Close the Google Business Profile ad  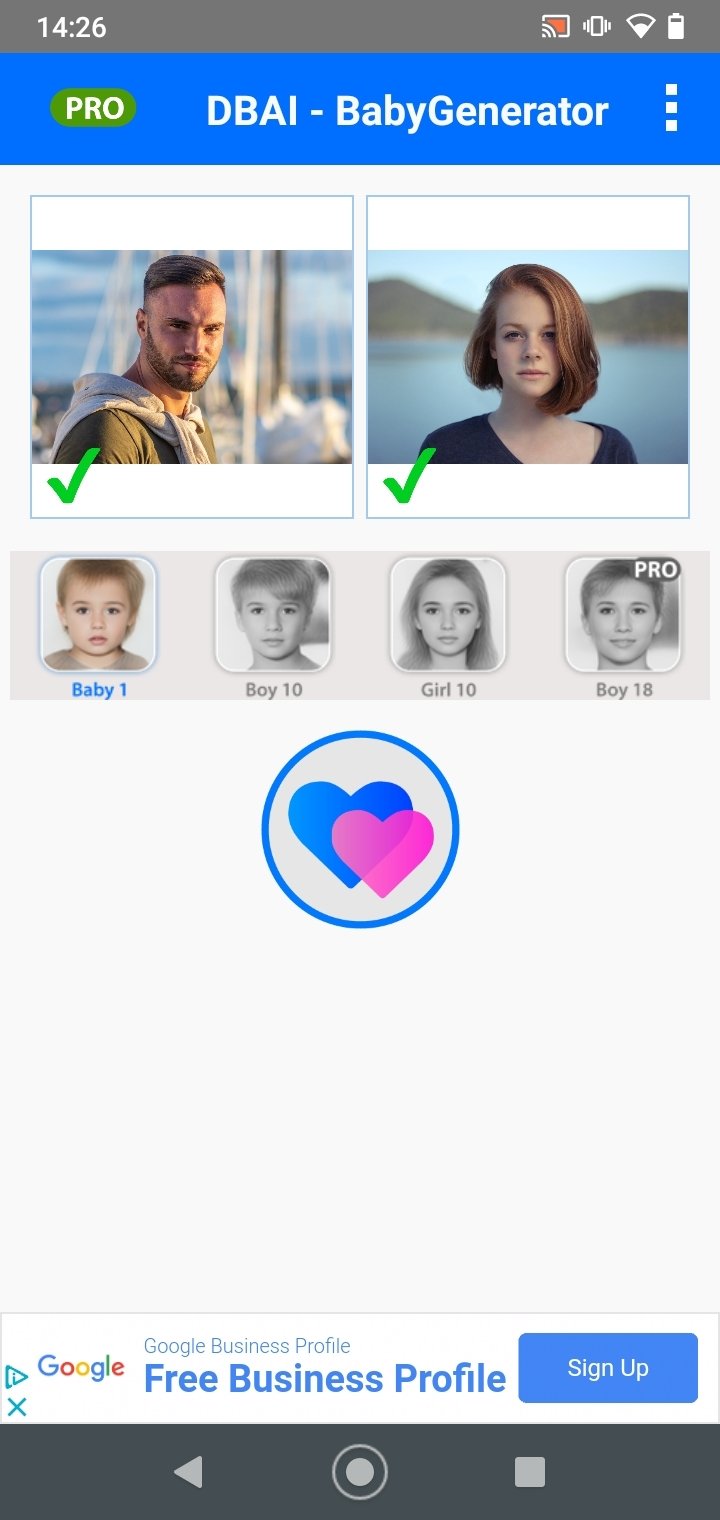tap(17, 1406)
